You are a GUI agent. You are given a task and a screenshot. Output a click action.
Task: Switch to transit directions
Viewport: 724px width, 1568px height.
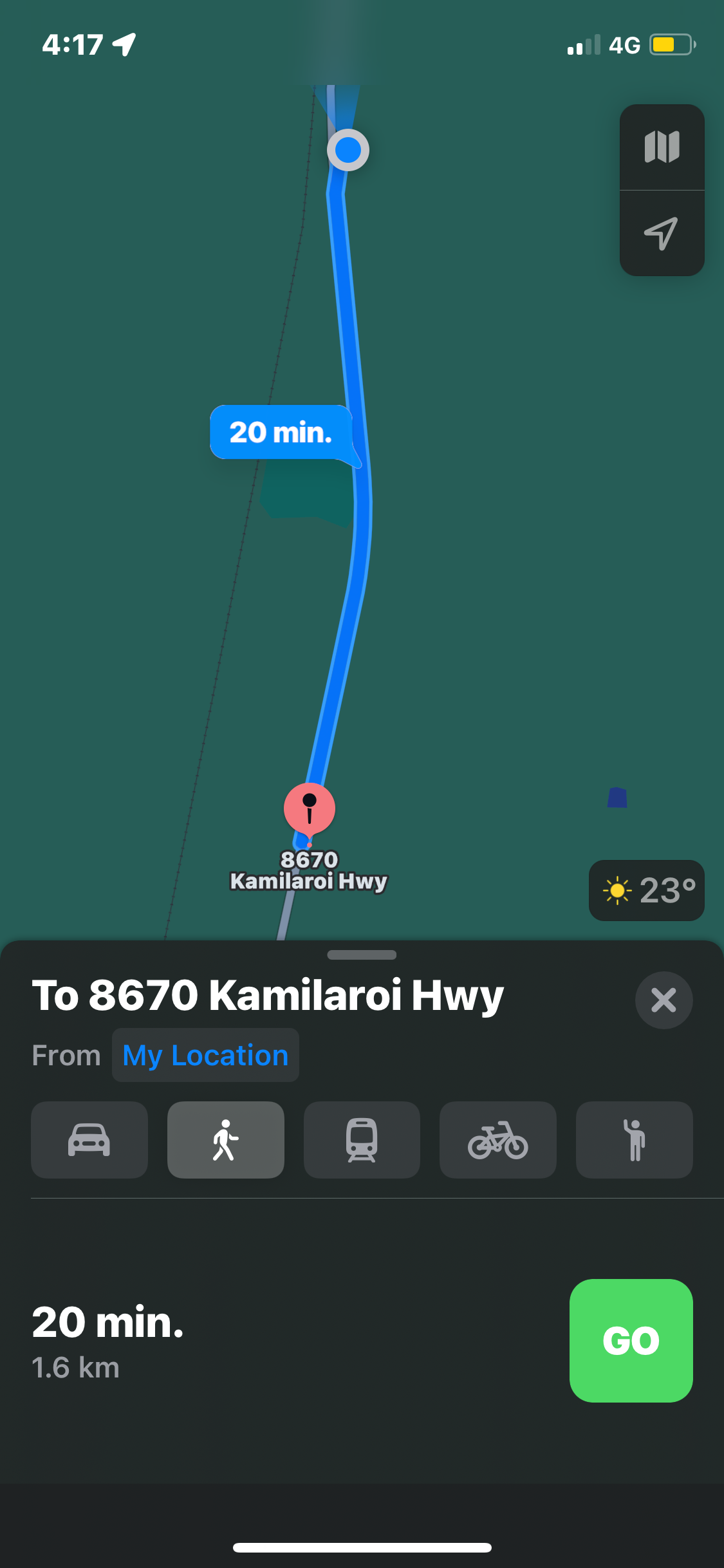pyautogui.click(x=362, y=1140)
